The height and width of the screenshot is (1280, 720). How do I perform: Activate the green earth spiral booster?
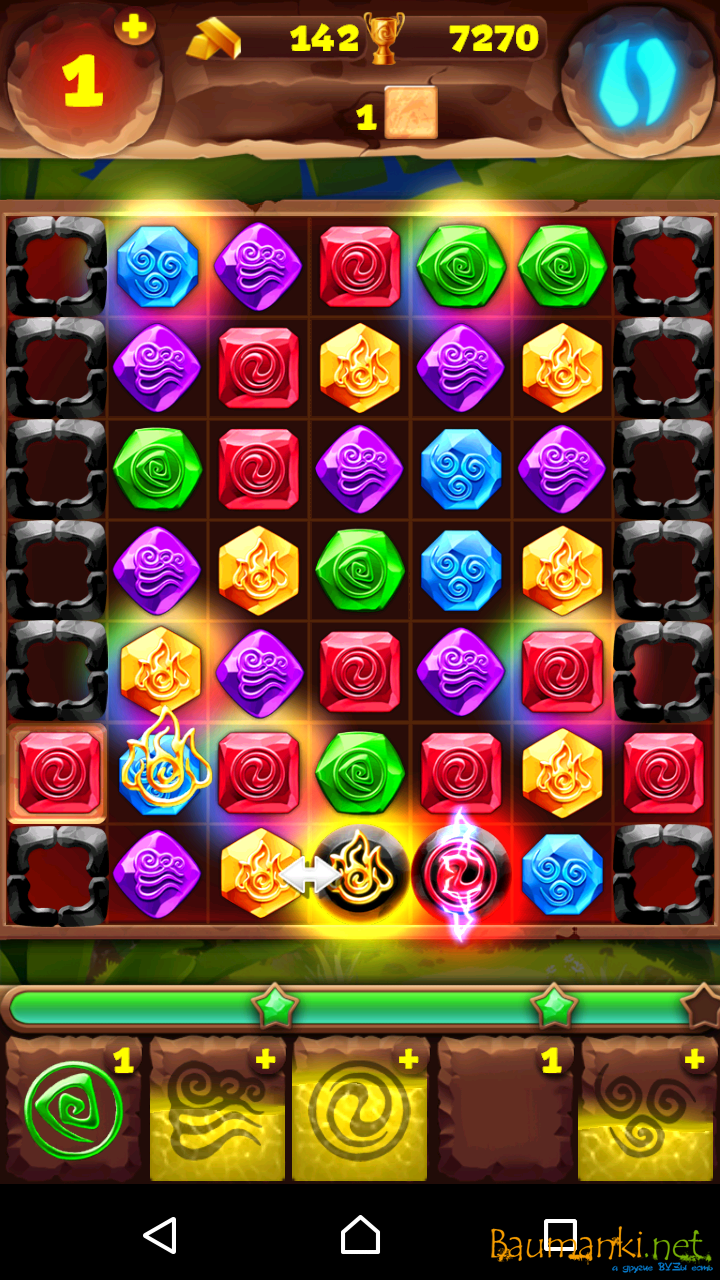pos(73,1109)
